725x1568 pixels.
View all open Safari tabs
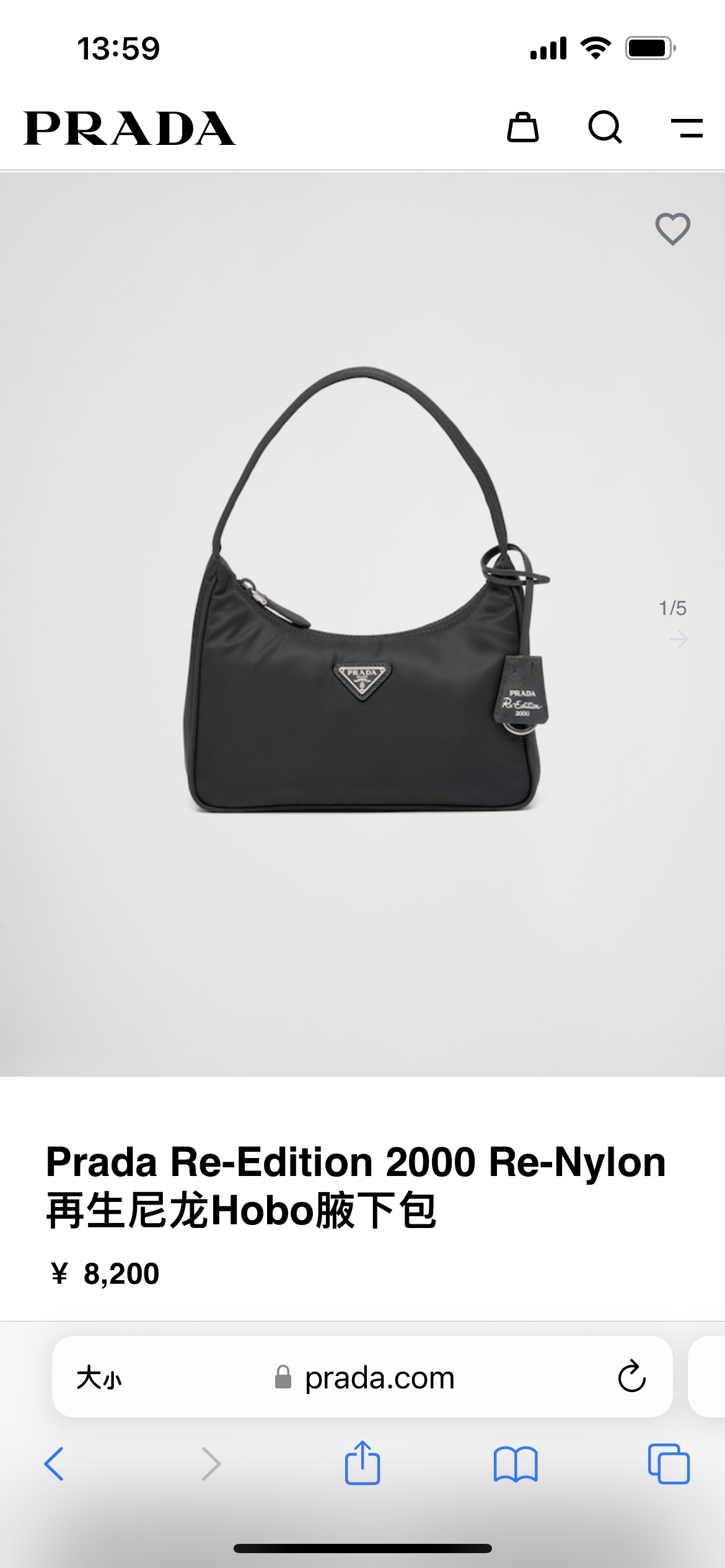[668, 1464]
